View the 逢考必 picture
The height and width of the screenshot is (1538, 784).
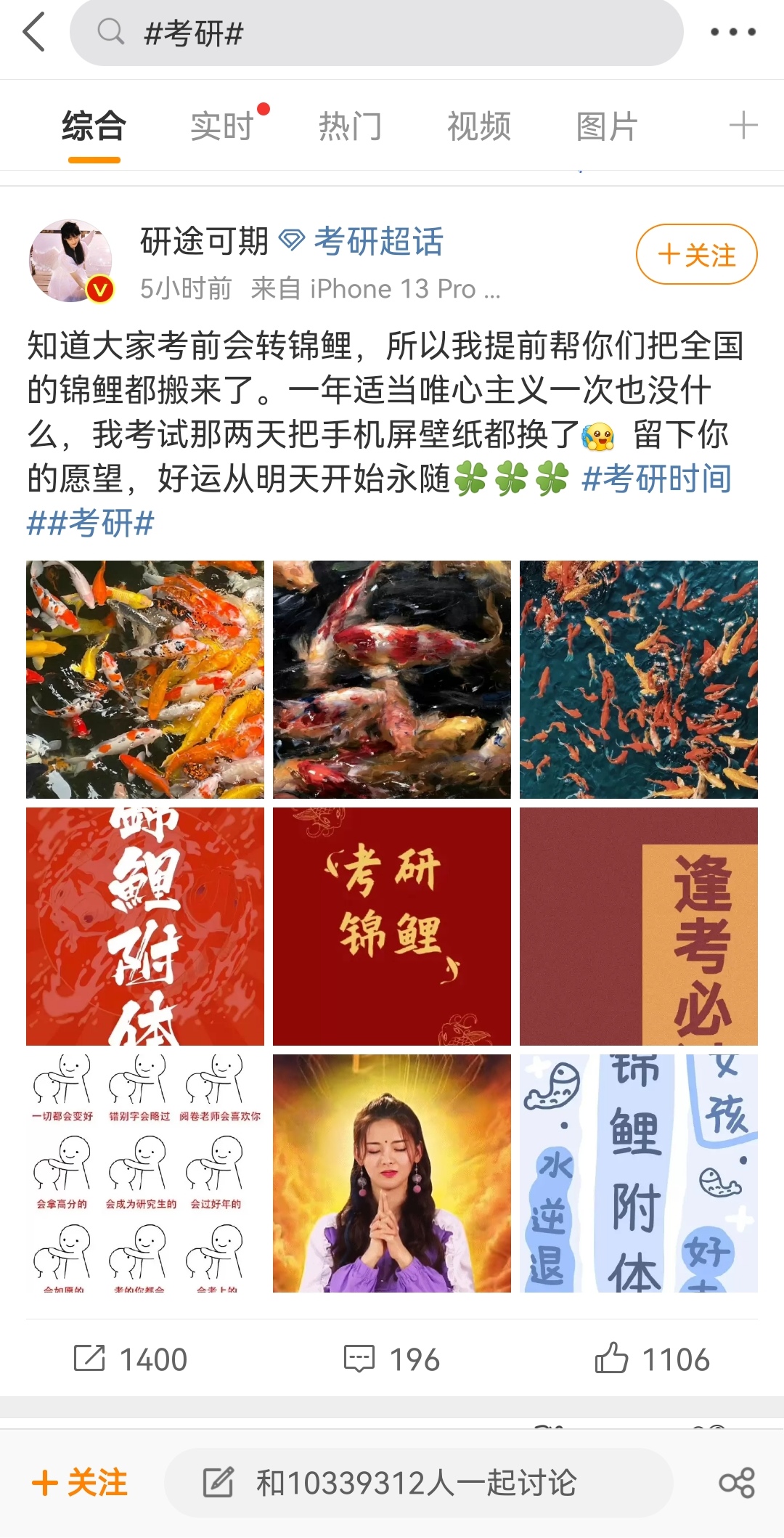pyautogui.click(x=639, y=926)
